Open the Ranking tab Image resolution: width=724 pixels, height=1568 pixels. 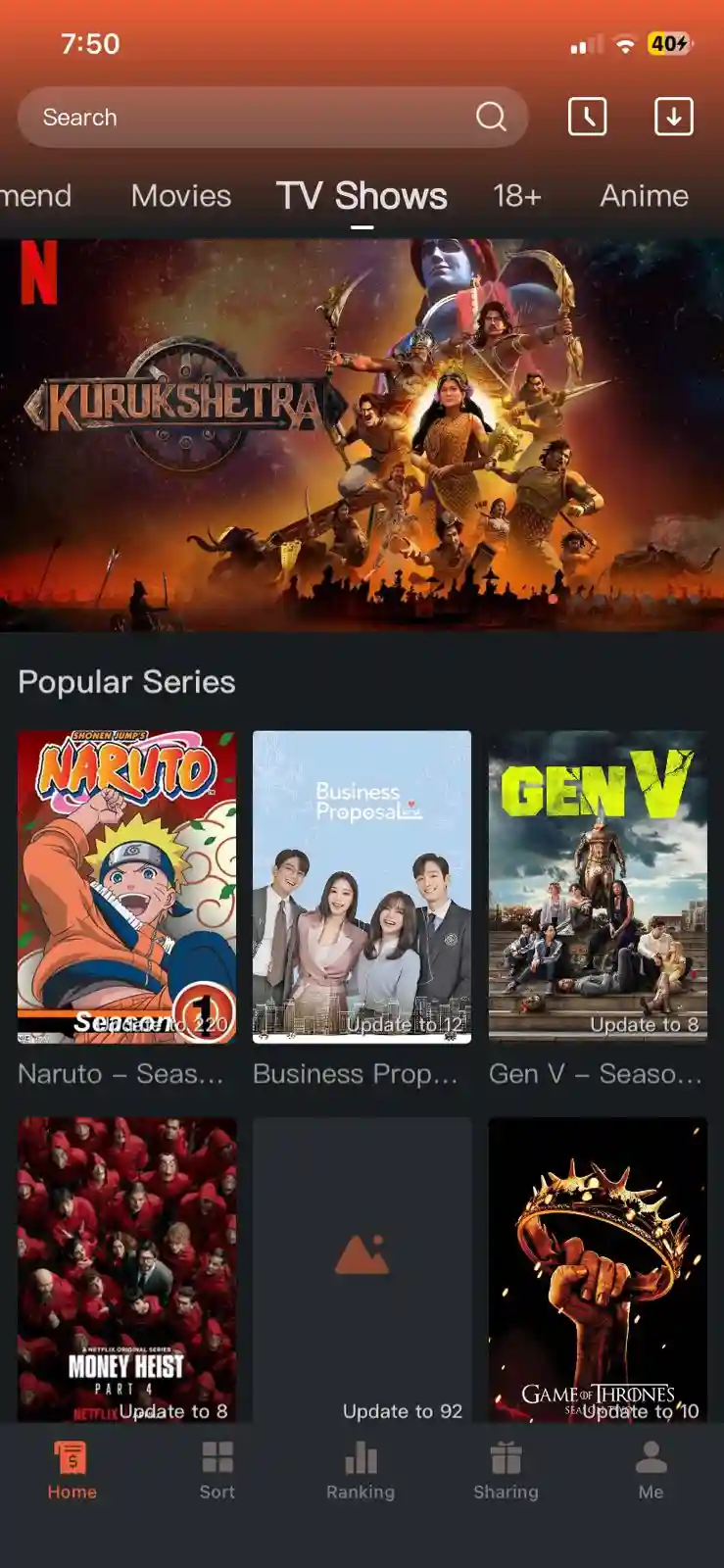coord(361,1470)
